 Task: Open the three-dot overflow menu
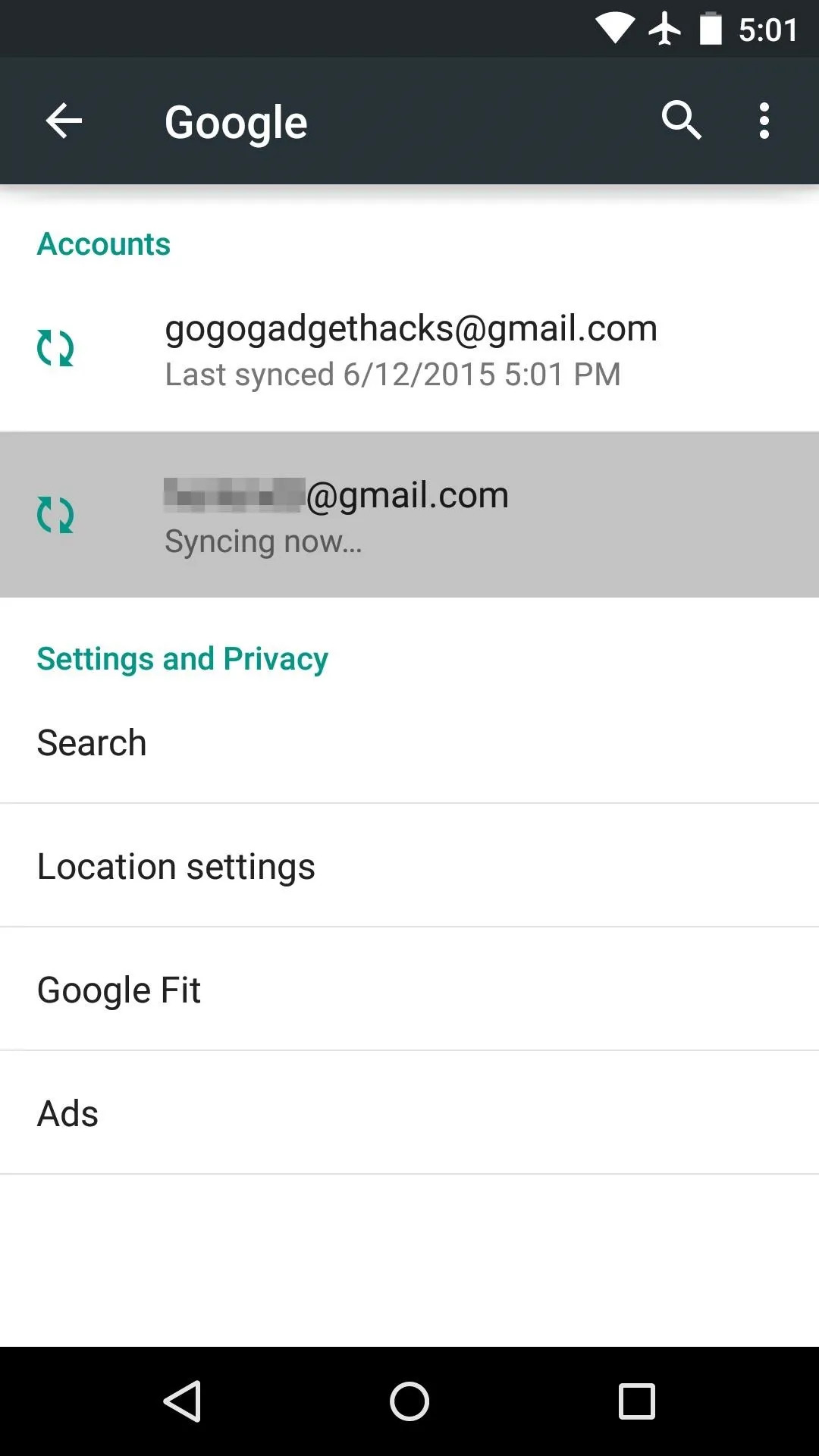click(764, 121)
